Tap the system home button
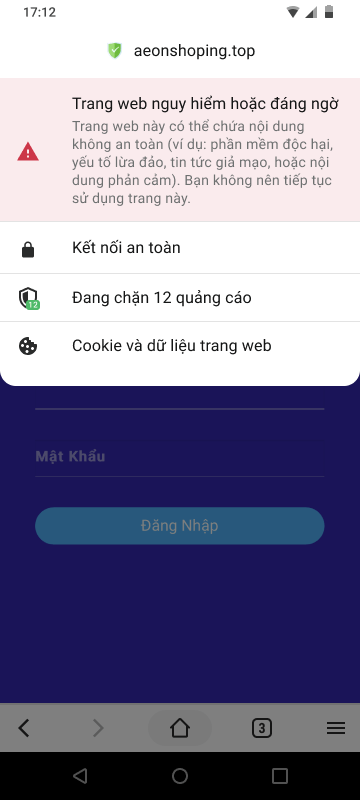 click(x=179, y=776)
